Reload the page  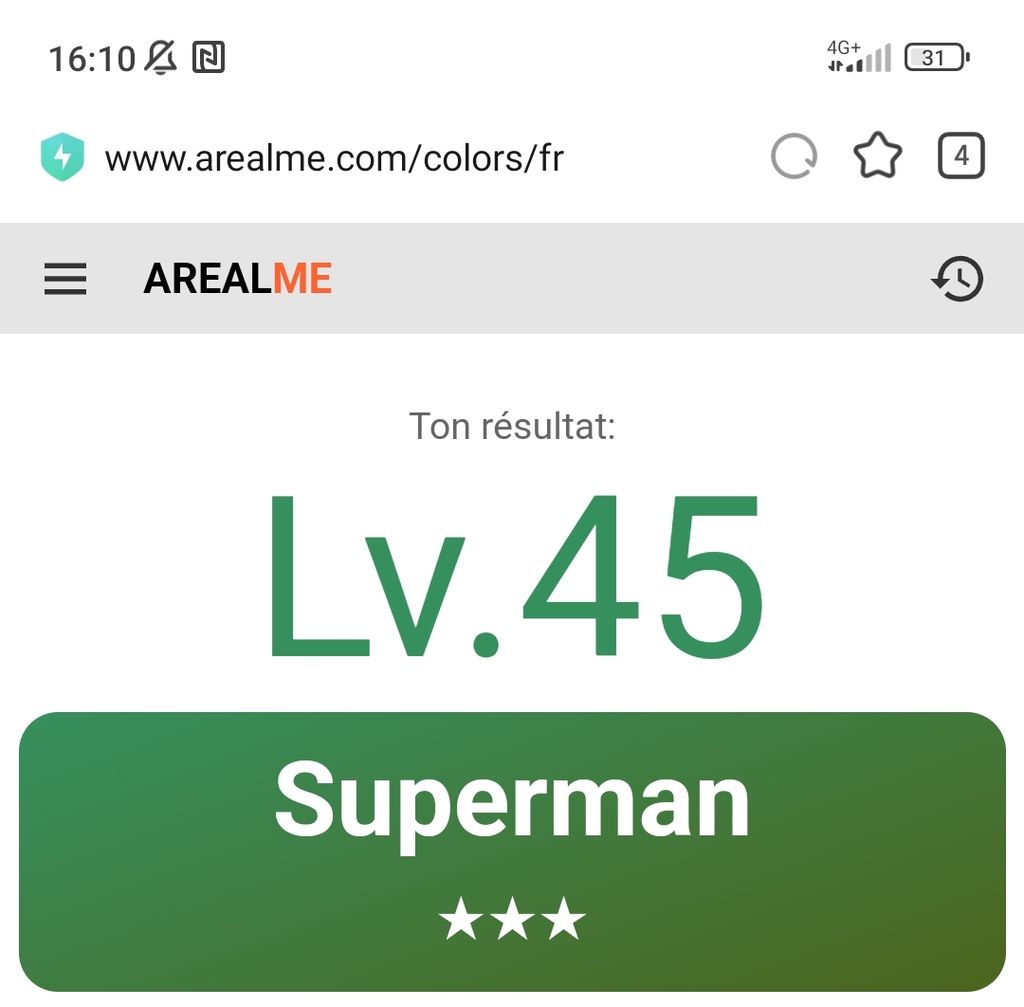click(794, 157)
